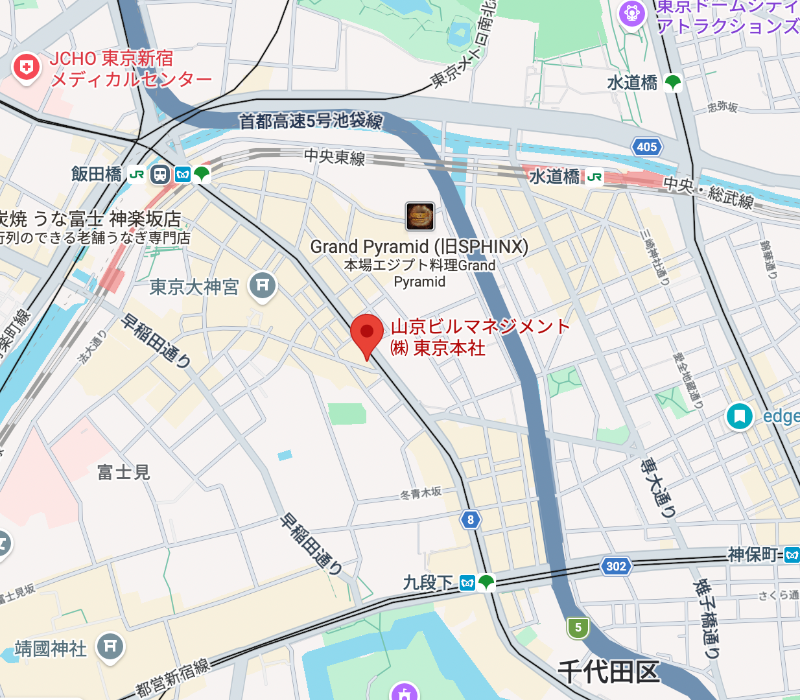The image size is (800, 700).
Task: Tap the teal edge marker
Action: [x=739, y=415]
